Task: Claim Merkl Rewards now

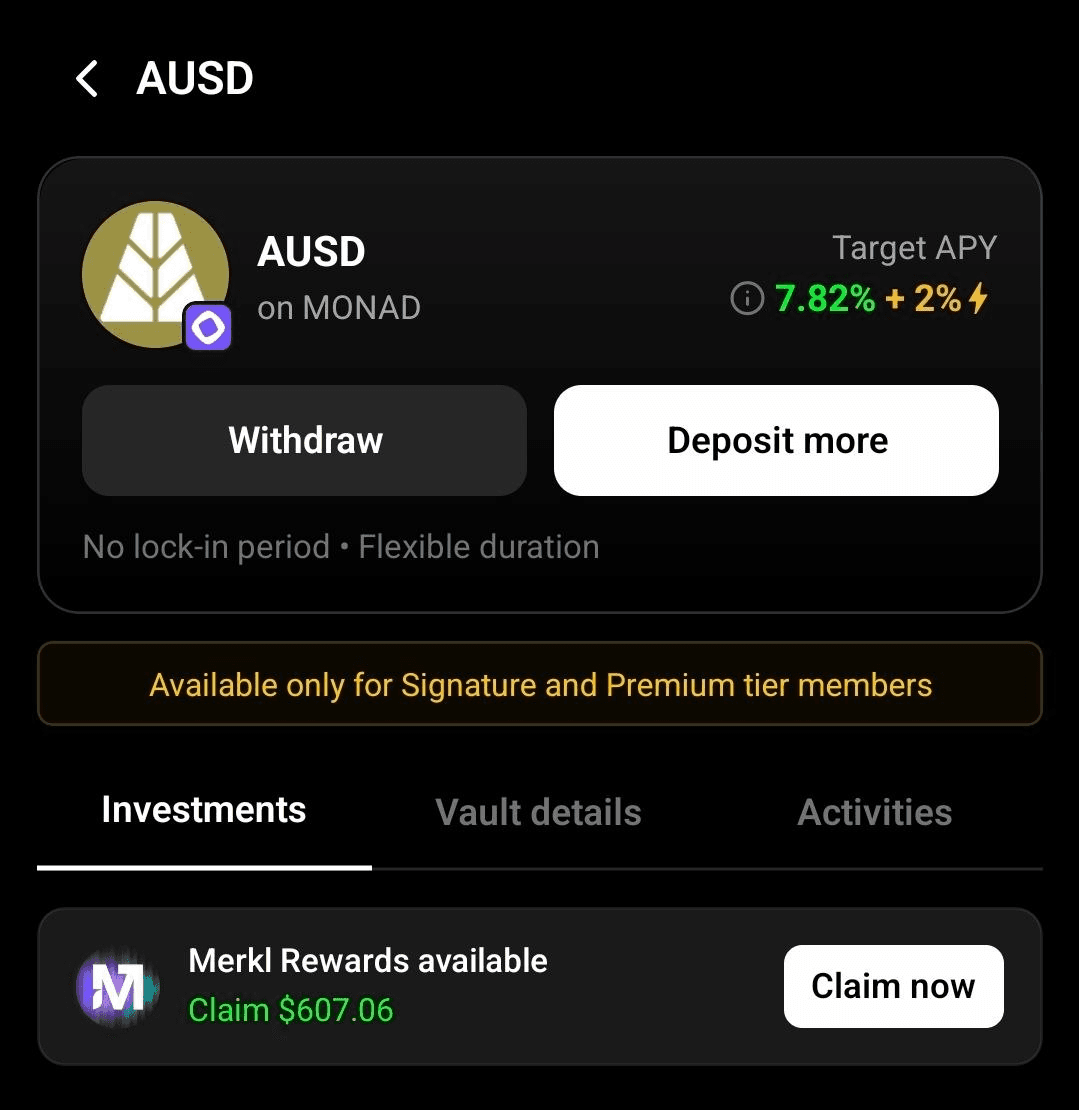Action: 892,986
